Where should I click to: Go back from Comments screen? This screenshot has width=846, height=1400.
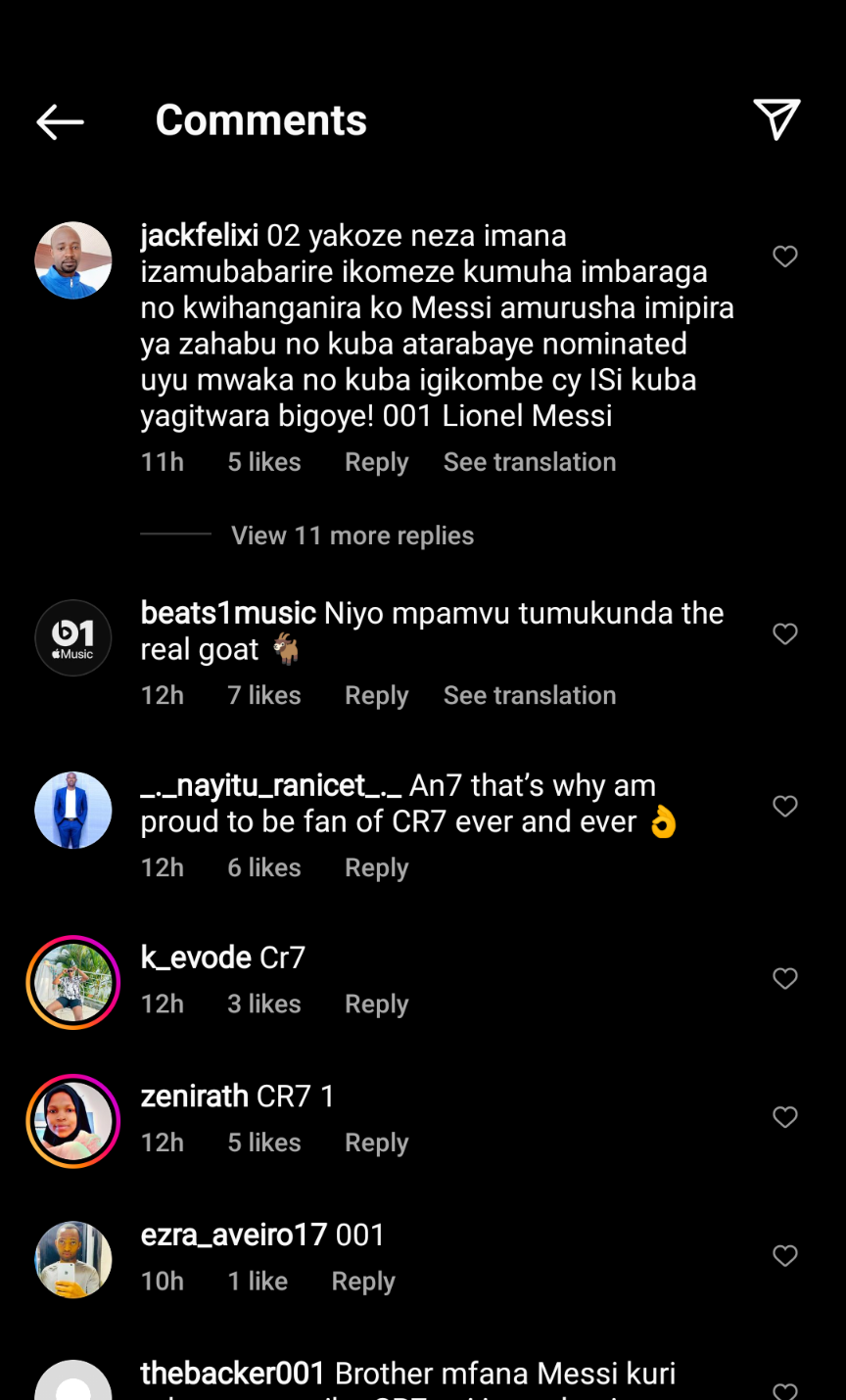(x=60, y=121)
